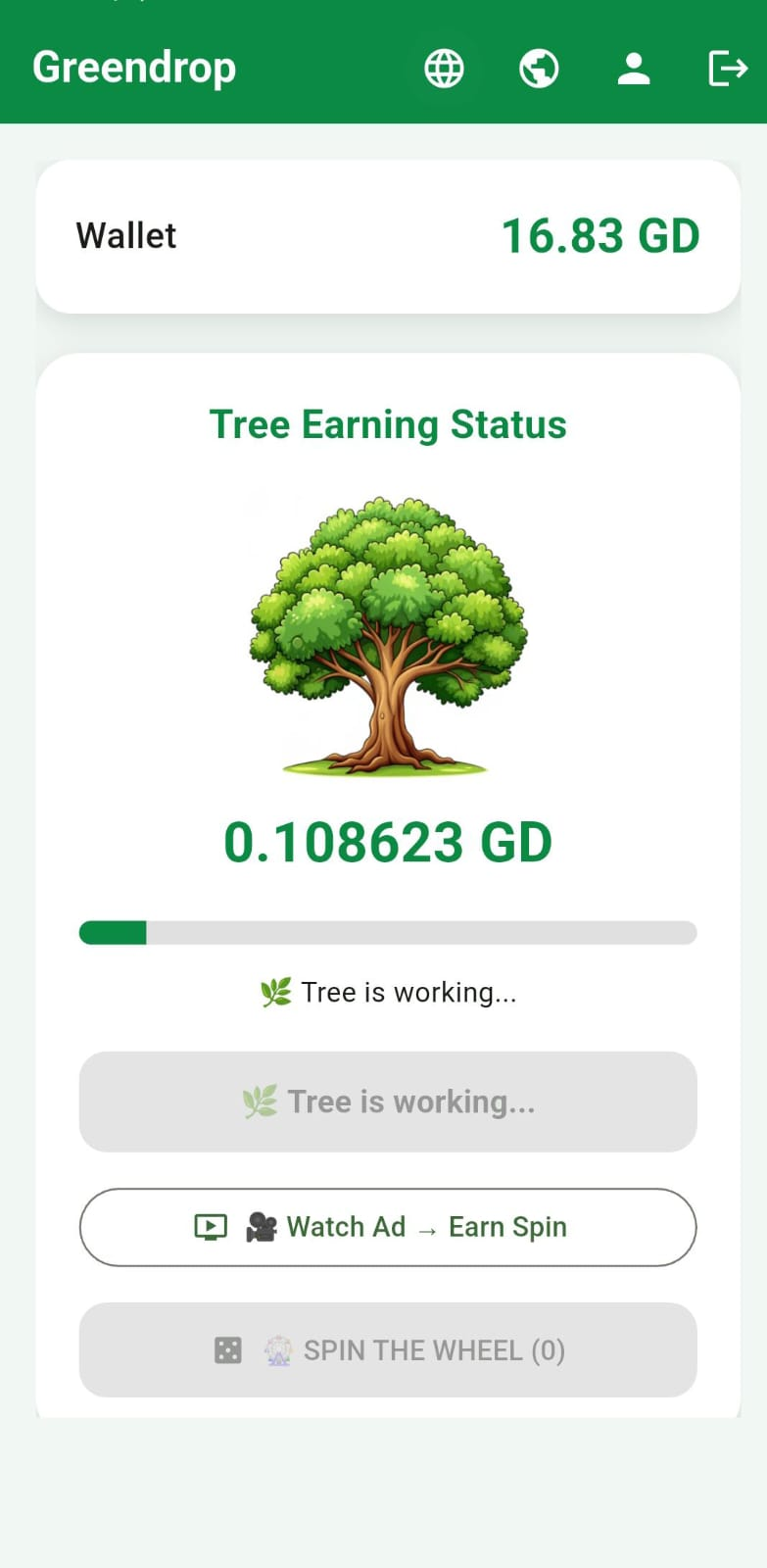Tap the grey Tree is working button
This screenshot has width=767, height=1568.
[388, 1102]
